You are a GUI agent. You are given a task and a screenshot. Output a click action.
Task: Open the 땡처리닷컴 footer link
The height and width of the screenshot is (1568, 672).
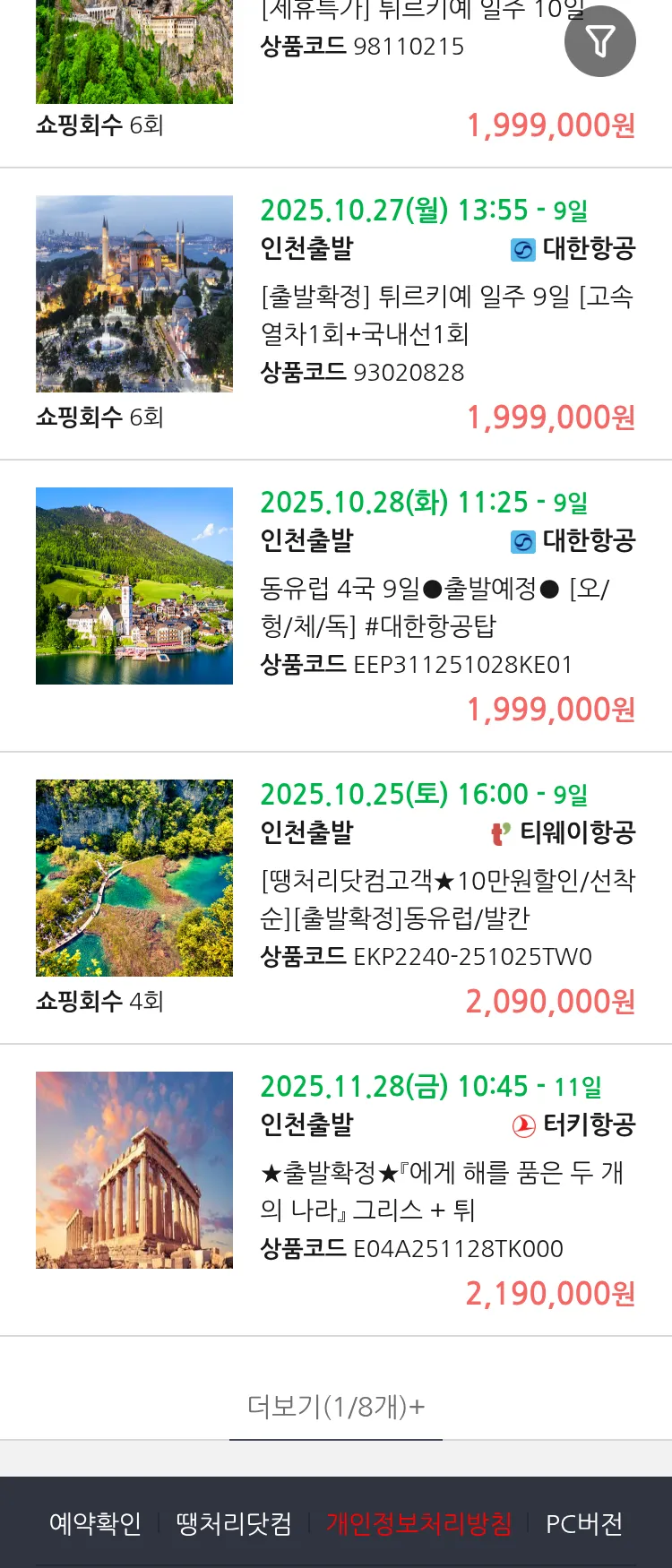coord(234,1523)
